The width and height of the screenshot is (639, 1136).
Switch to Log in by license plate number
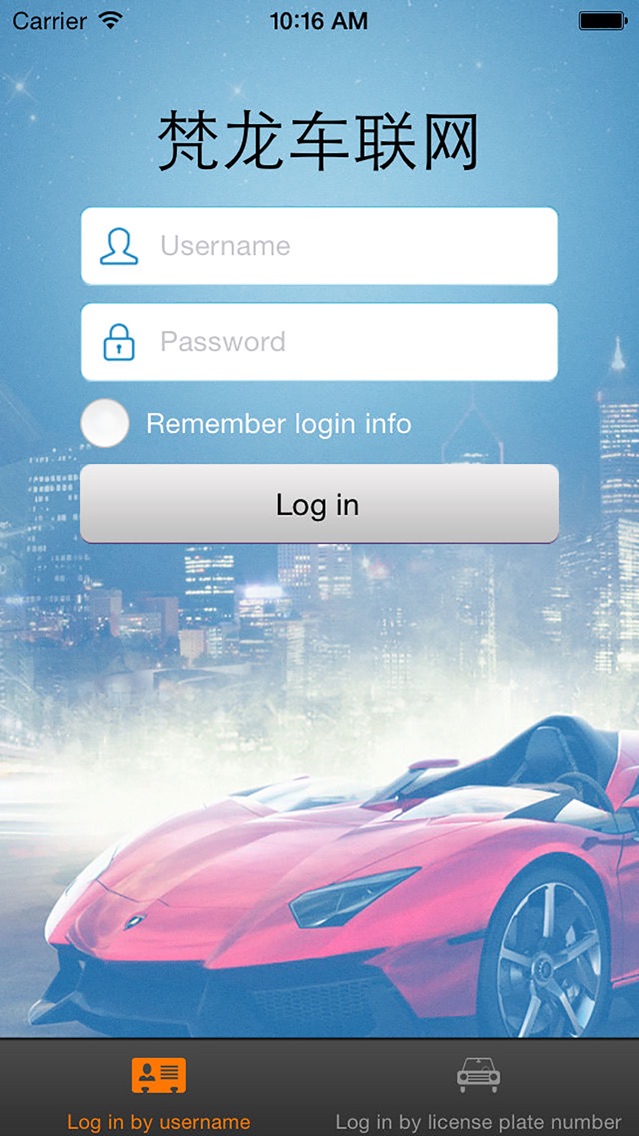pyautogui.click(x=479, y=1089)
